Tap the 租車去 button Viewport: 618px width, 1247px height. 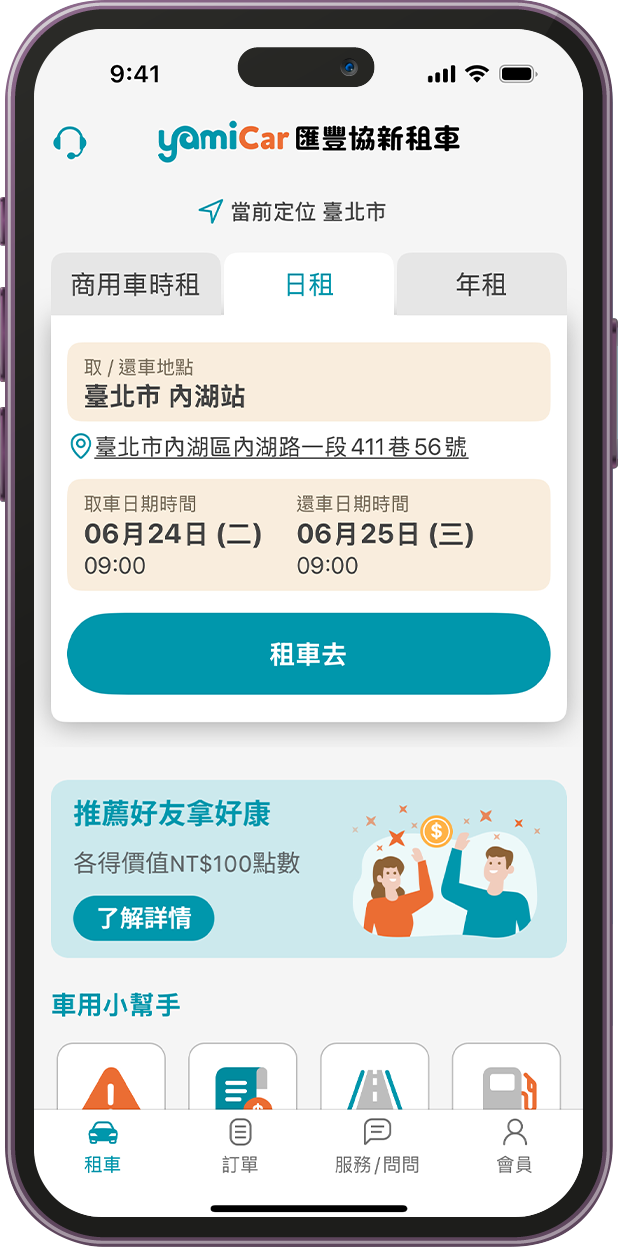[308, 654]
